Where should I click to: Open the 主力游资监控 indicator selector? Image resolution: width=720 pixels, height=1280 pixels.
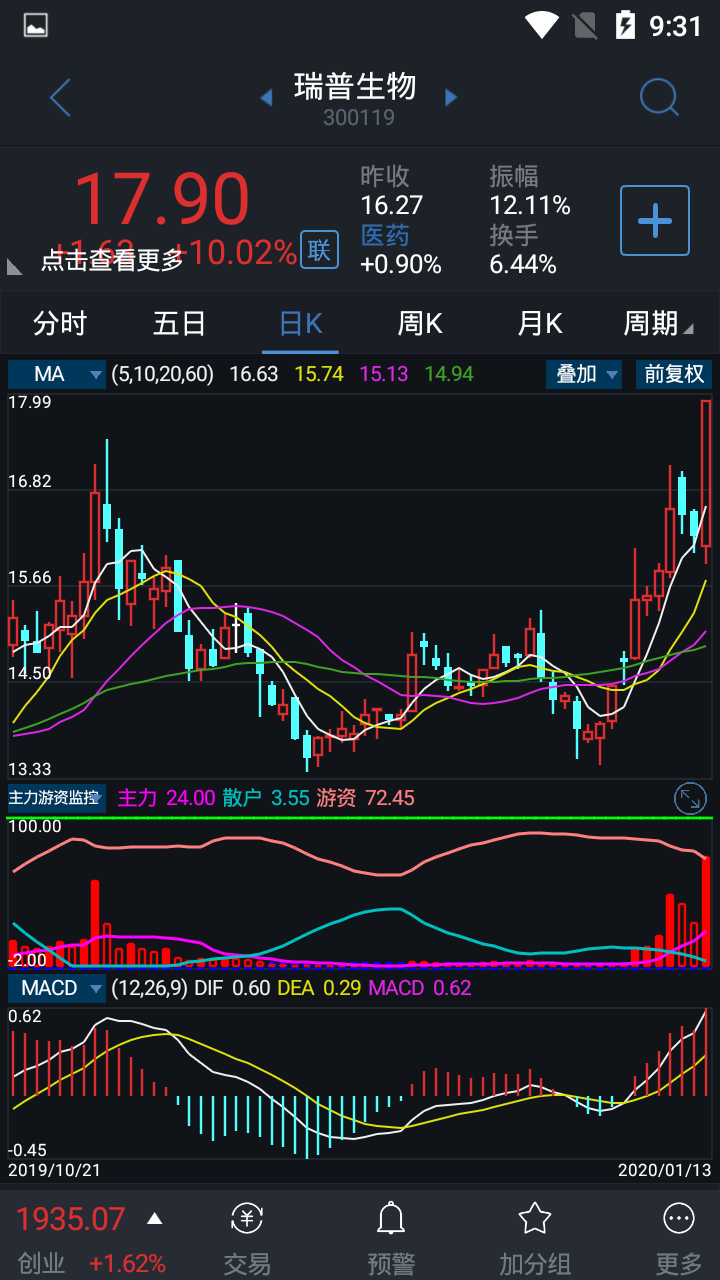55,798
